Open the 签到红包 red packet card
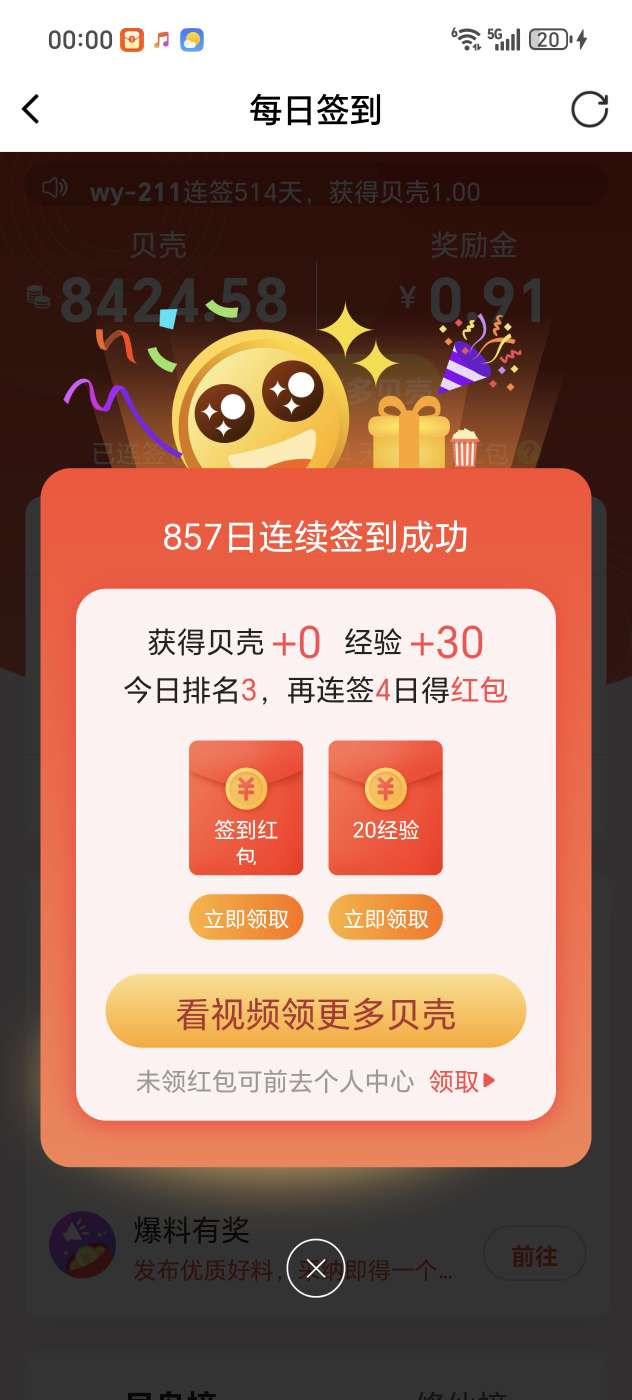632x1400 pixels. (246, 807)
